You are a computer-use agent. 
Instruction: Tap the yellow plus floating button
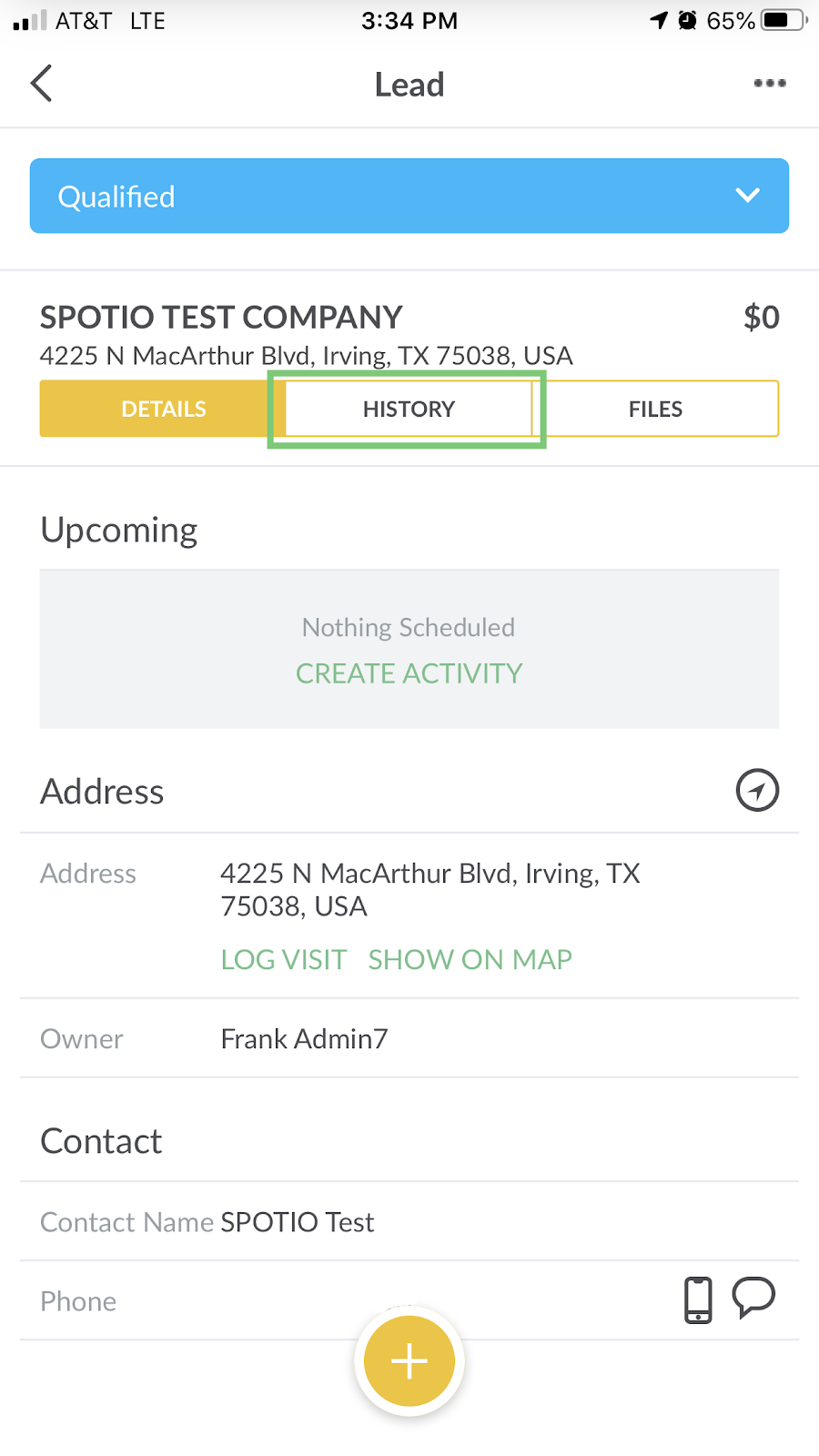pyautogui.click(x=409, y=1361)
